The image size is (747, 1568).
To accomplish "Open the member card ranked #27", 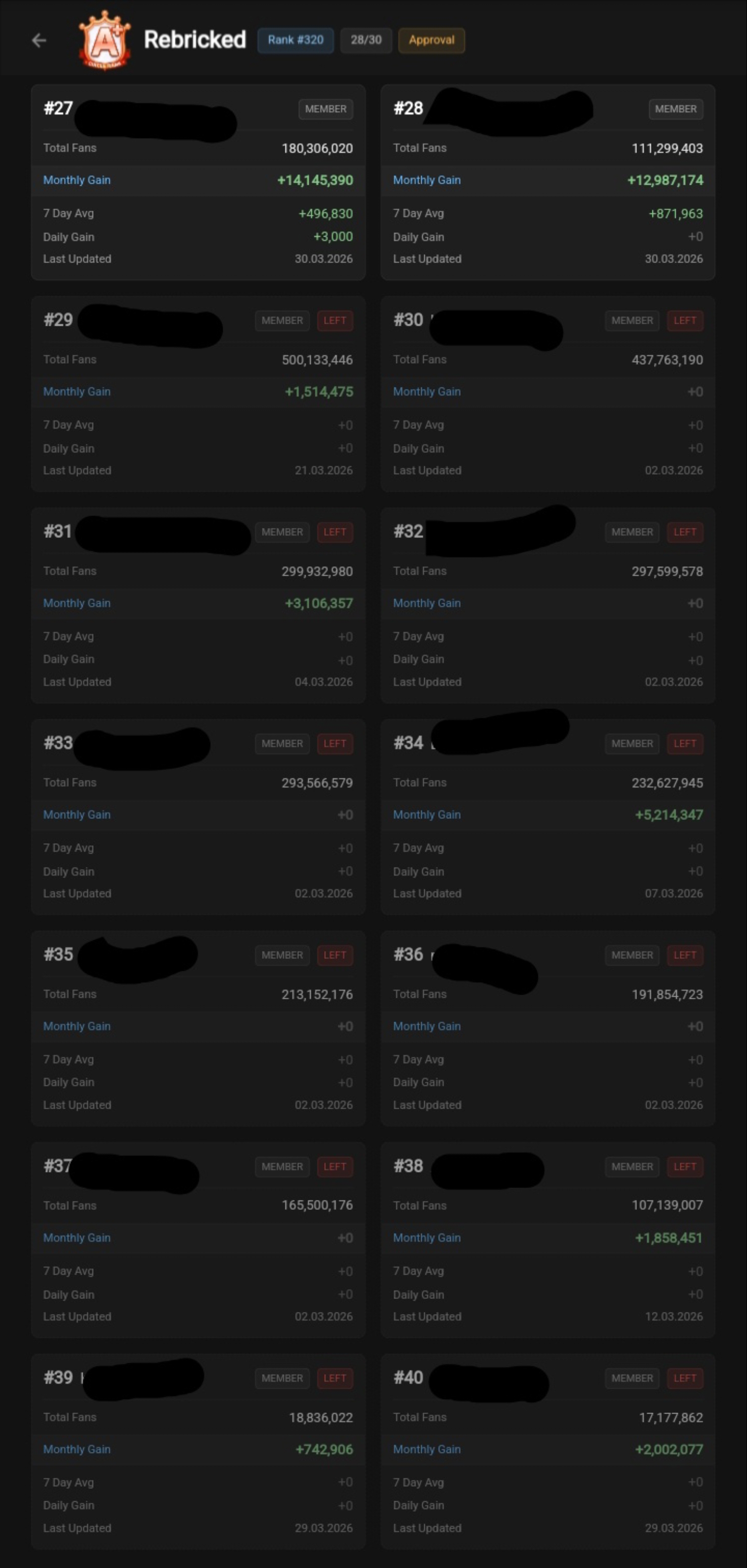I will [198, 182].
